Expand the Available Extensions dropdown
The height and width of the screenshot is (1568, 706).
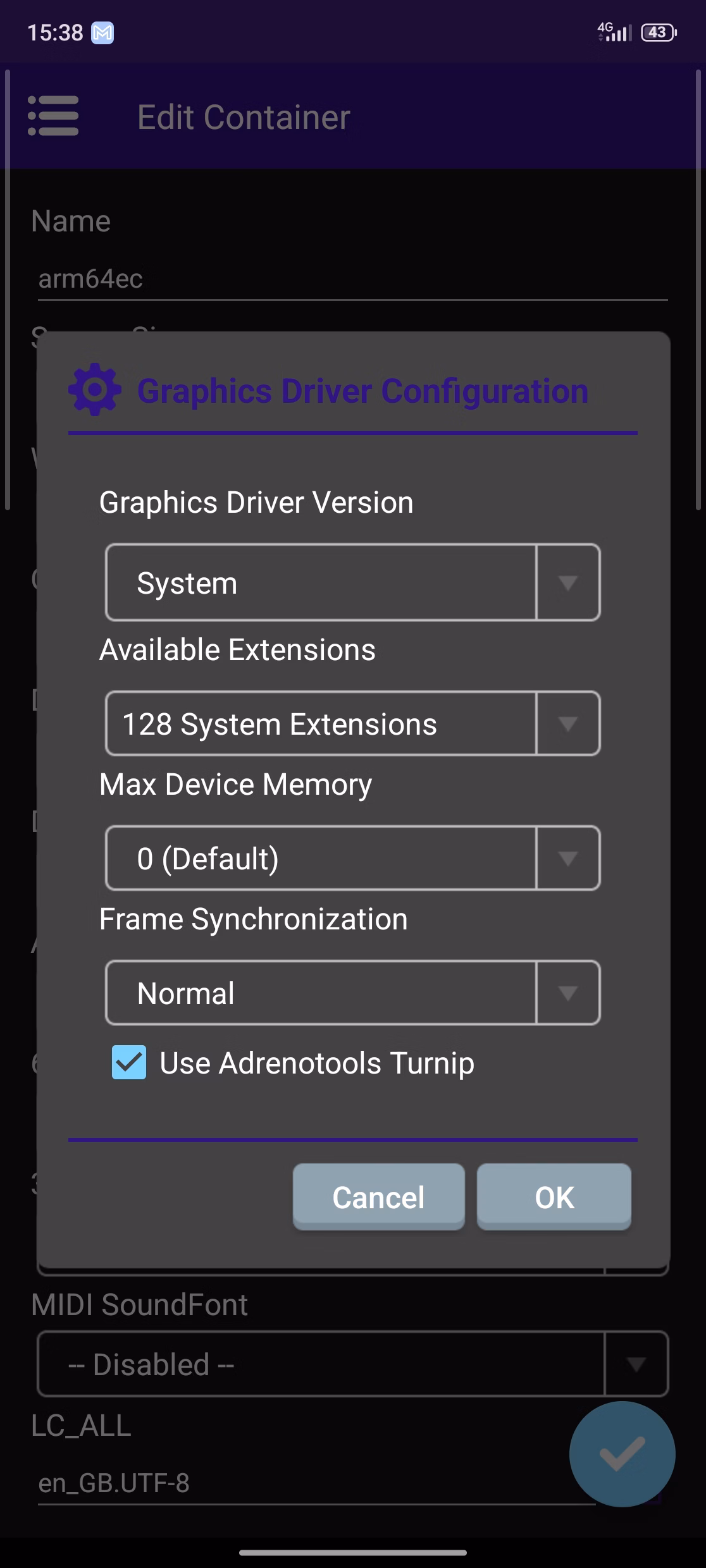coord(352,723)
